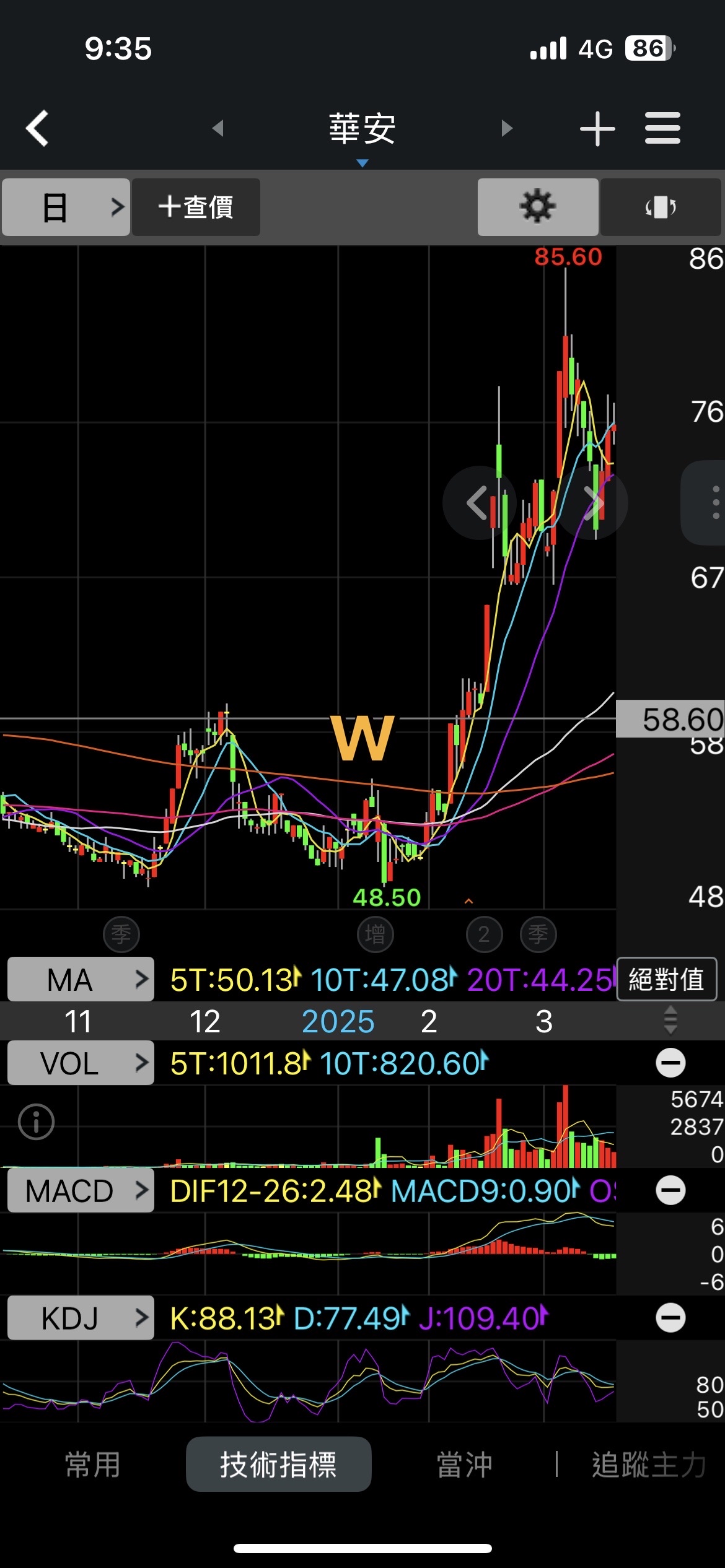Open chart settings gear

click(x=538, y=207)
